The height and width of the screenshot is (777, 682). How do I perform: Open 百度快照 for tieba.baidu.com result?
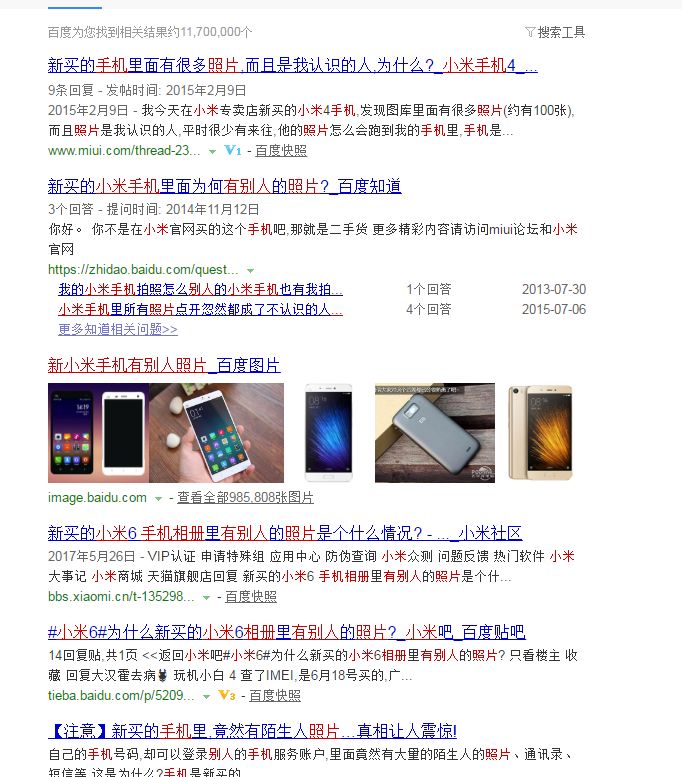(x=275, y=696)
